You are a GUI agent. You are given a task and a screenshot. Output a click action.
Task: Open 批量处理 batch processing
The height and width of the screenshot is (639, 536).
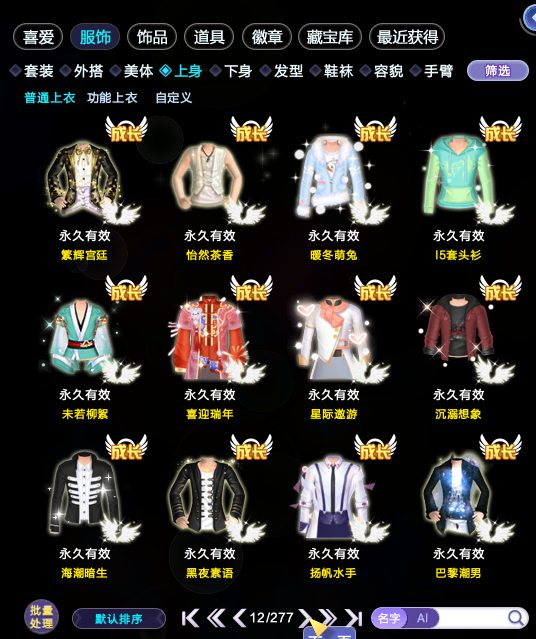[41, 617]
